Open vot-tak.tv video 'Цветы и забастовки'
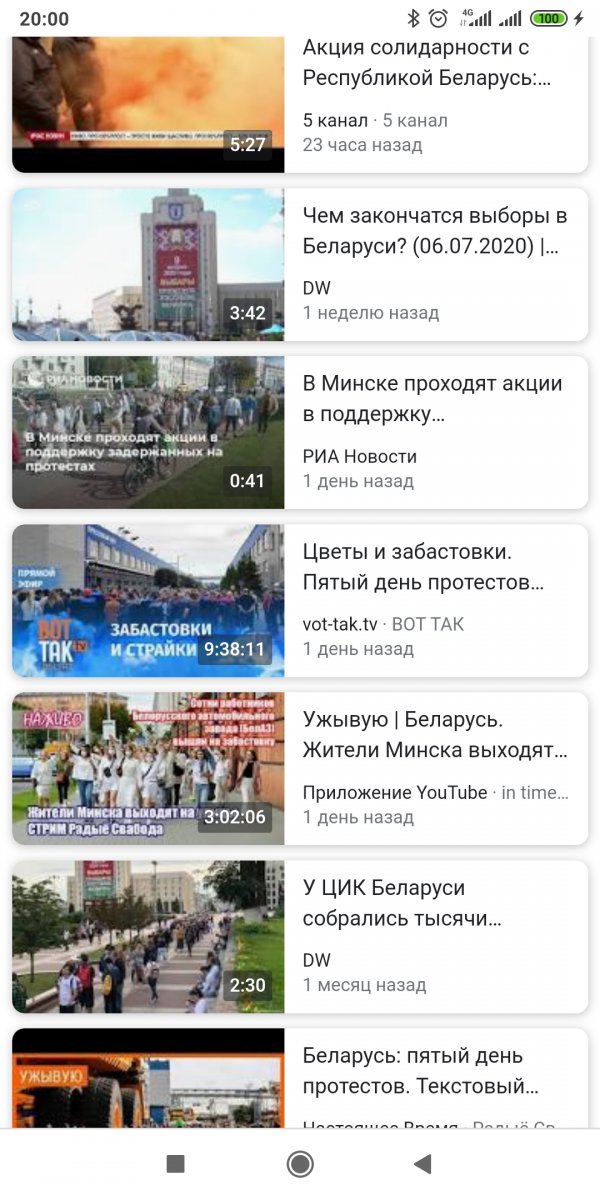This screenshot has width=600, height=1200. pyautogui.click(x=300, y=600)
